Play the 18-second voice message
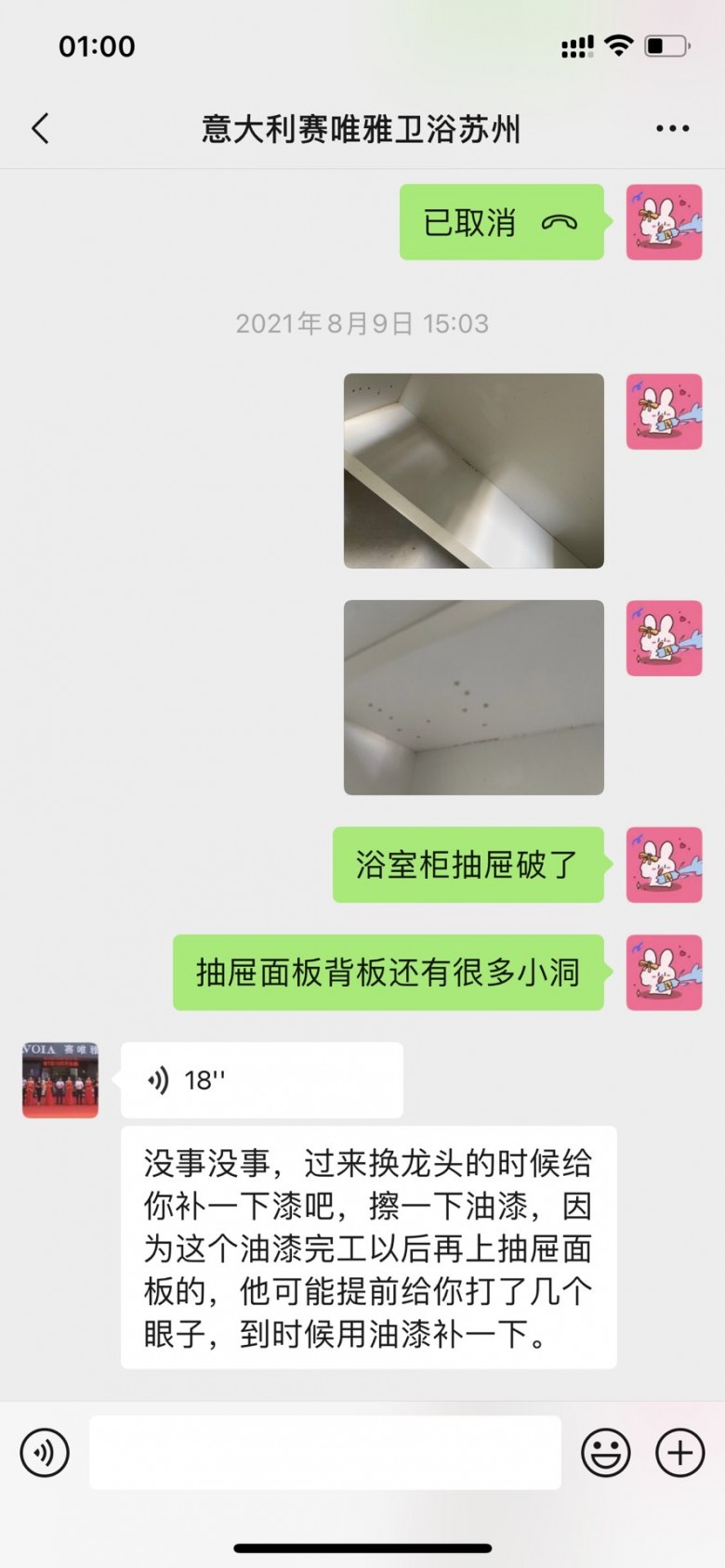Image resolution: width=725 pixels, height=1568 pixels. [x=261, y=1079]
